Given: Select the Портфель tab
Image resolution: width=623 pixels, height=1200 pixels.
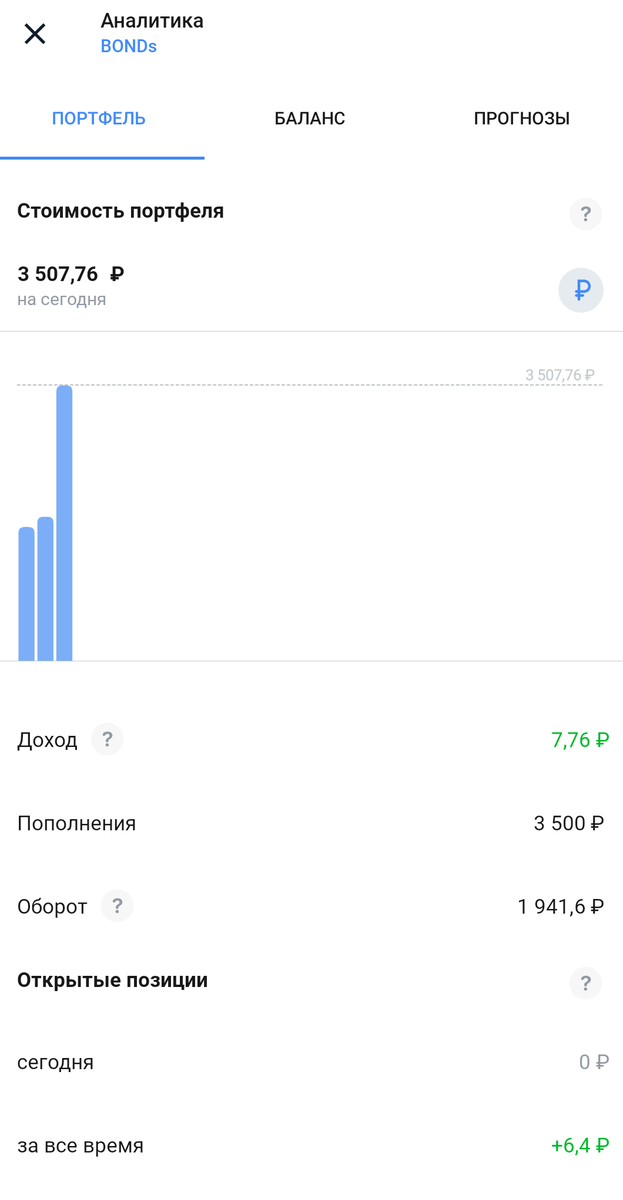Looking at the screenshot, I should coord(99,119).
